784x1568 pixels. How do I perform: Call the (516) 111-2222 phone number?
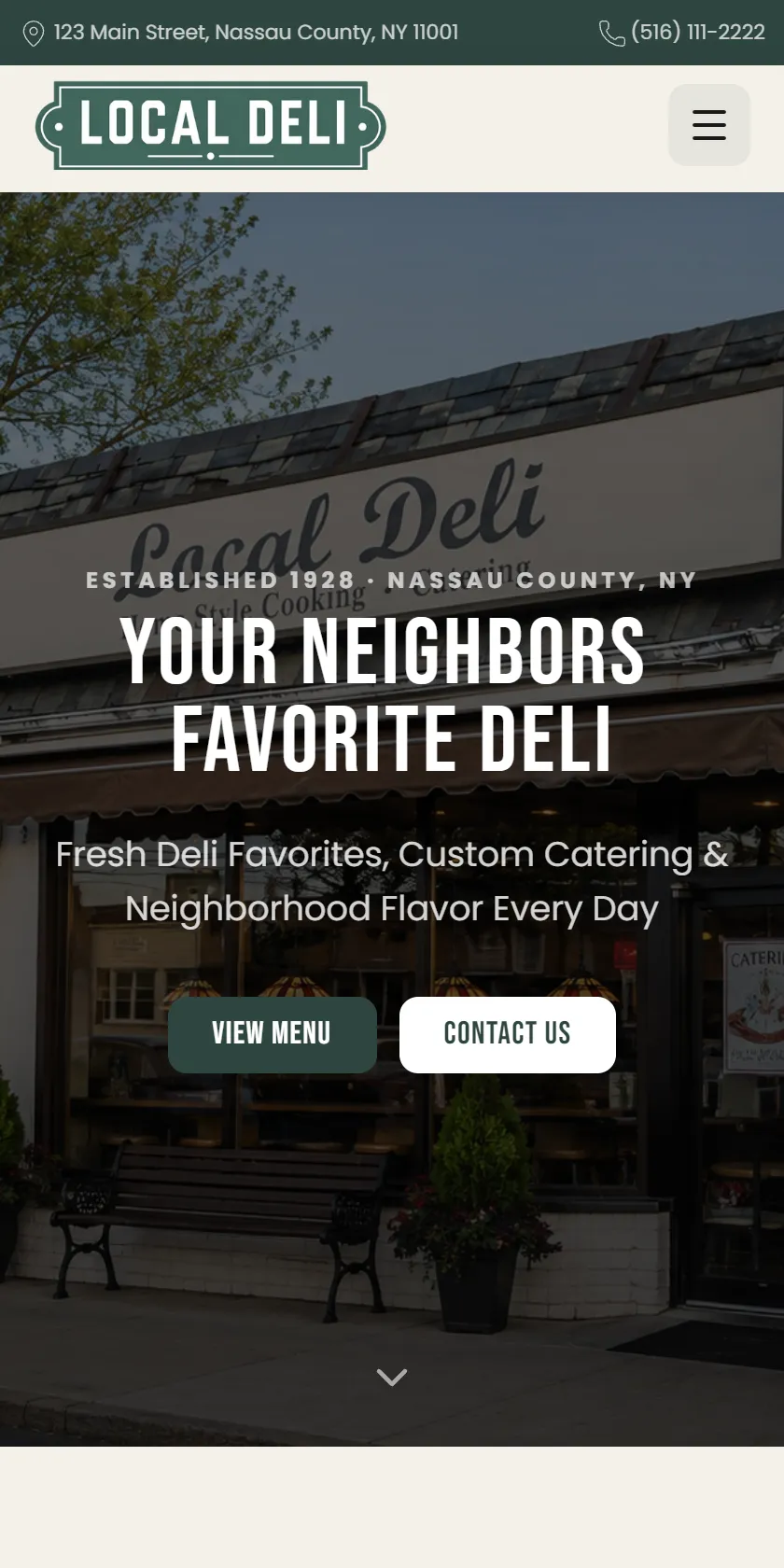coord(682,33)
